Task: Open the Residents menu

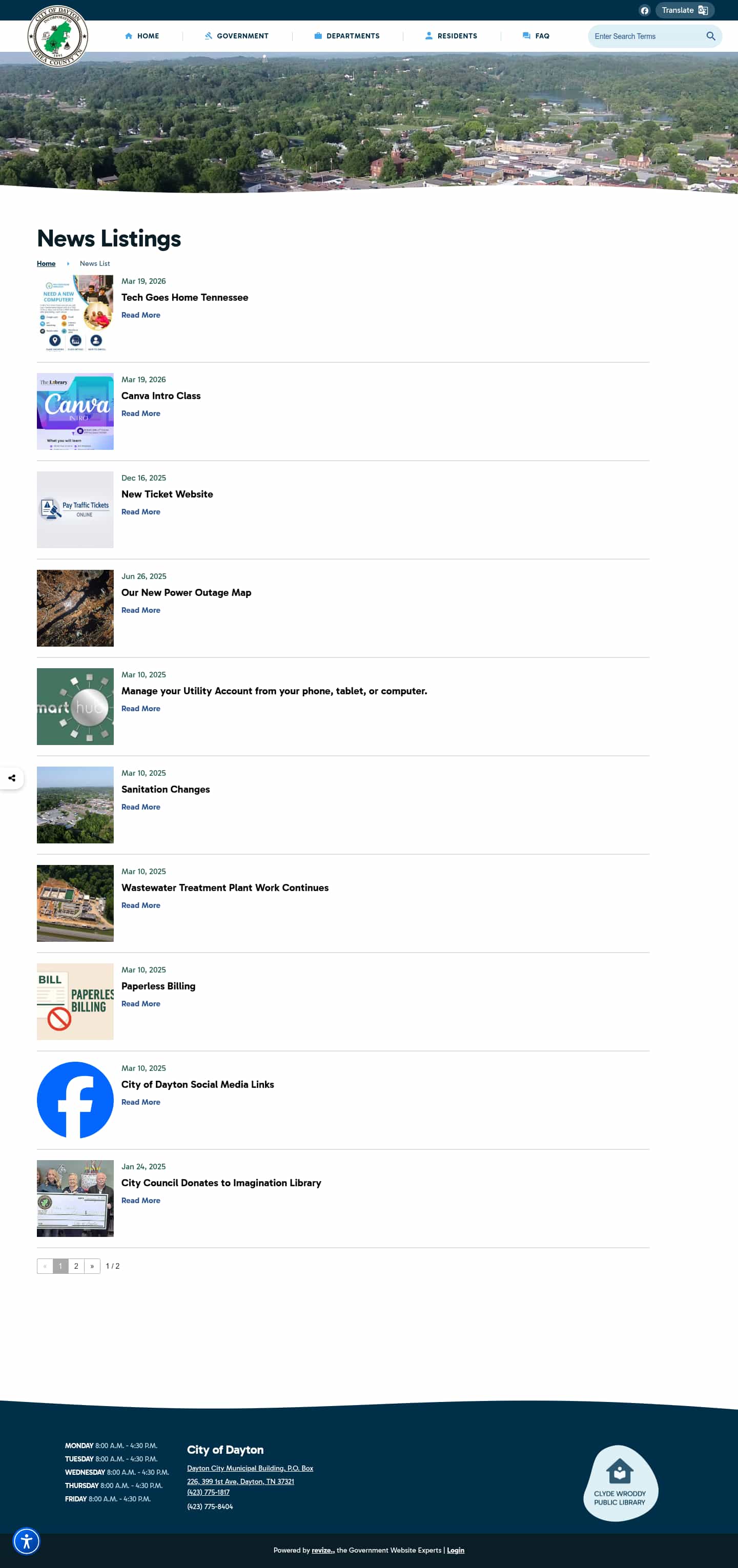Action: [x=451, y=36]
